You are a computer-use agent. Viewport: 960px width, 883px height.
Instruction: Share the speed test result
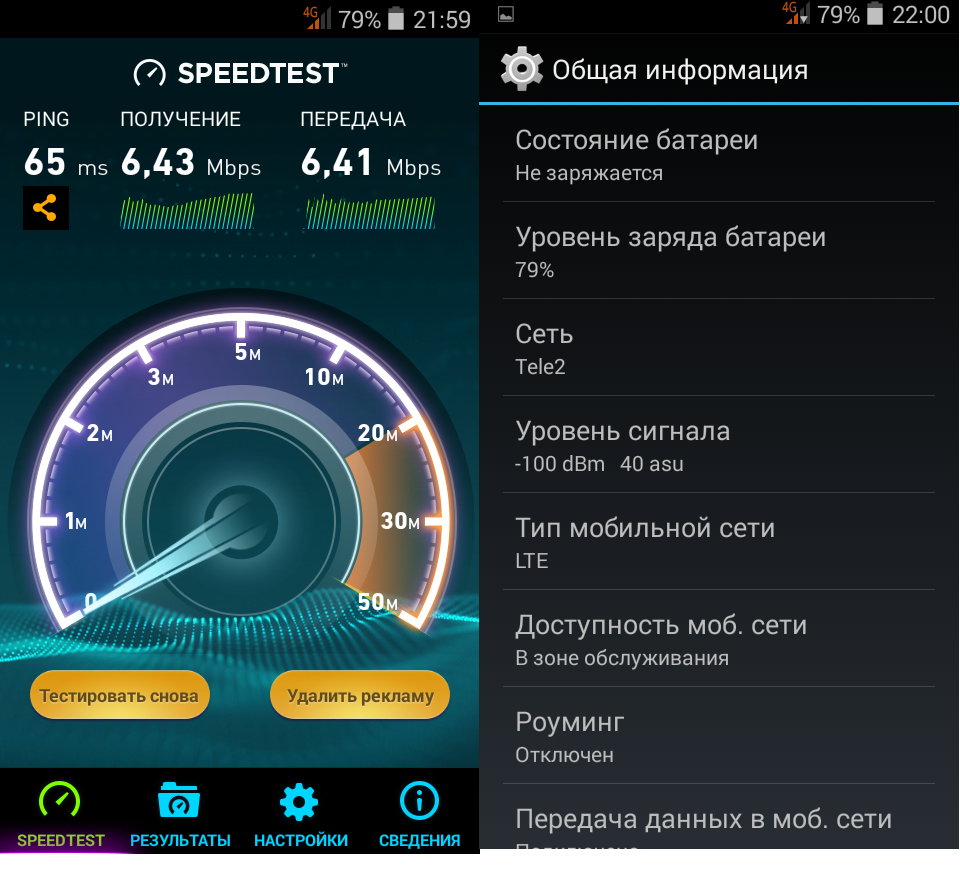tap(46, 208)
